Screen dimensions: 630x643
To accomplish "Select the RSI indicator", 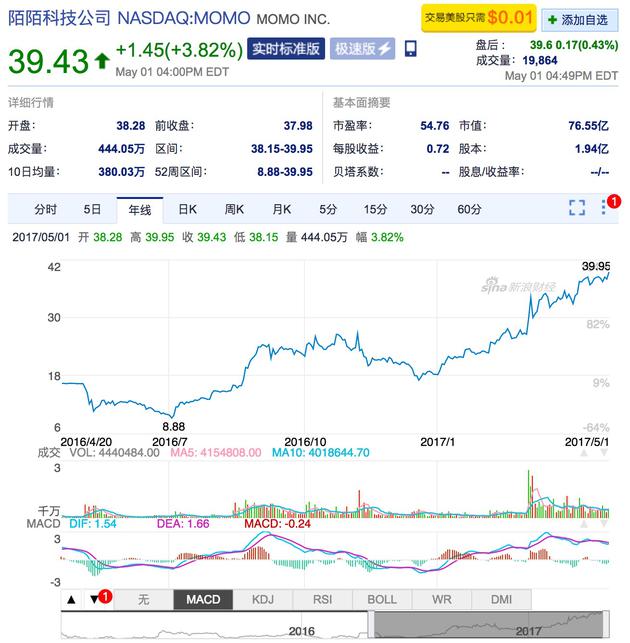I will pos(321,599).
